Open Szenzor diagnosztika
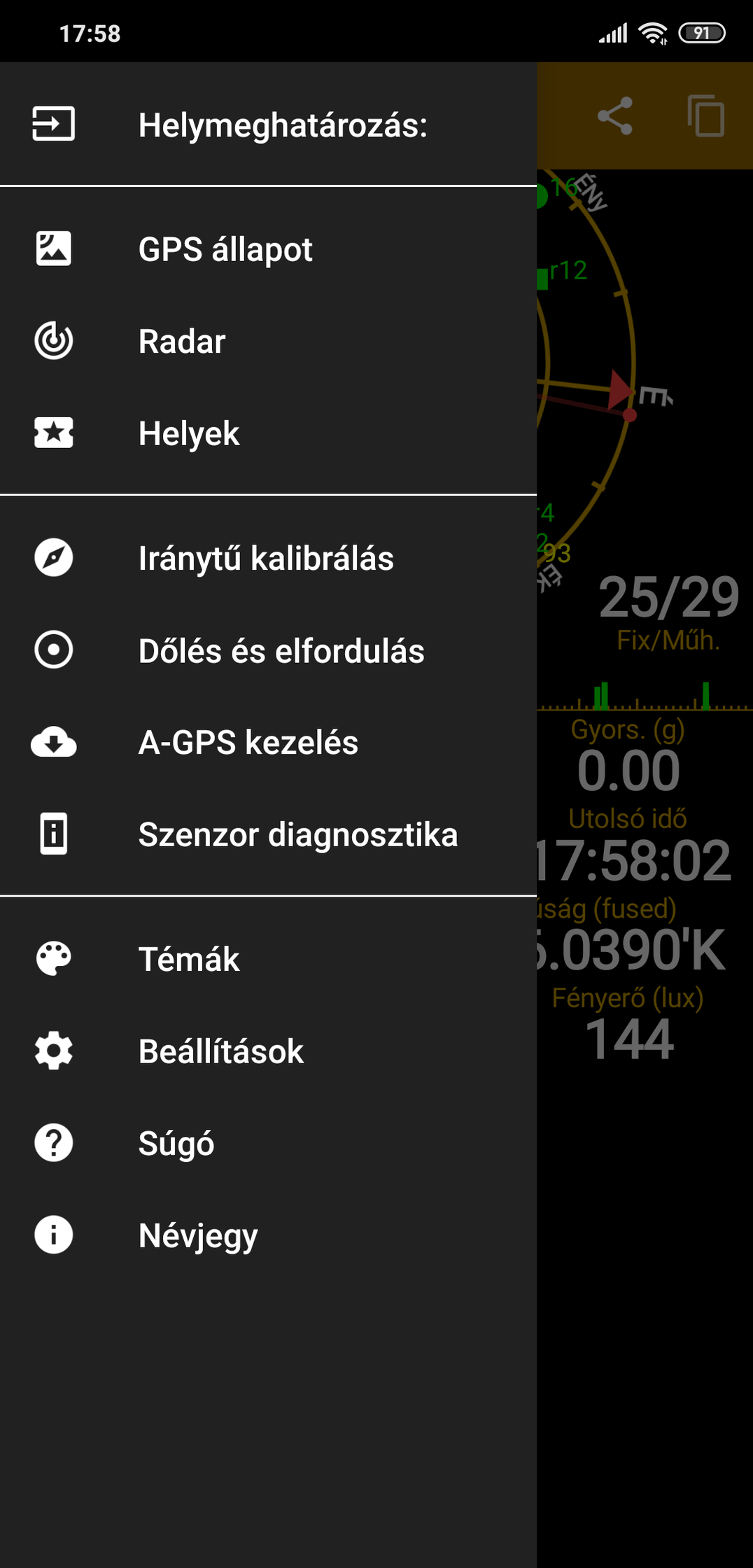 click(268, 834)
